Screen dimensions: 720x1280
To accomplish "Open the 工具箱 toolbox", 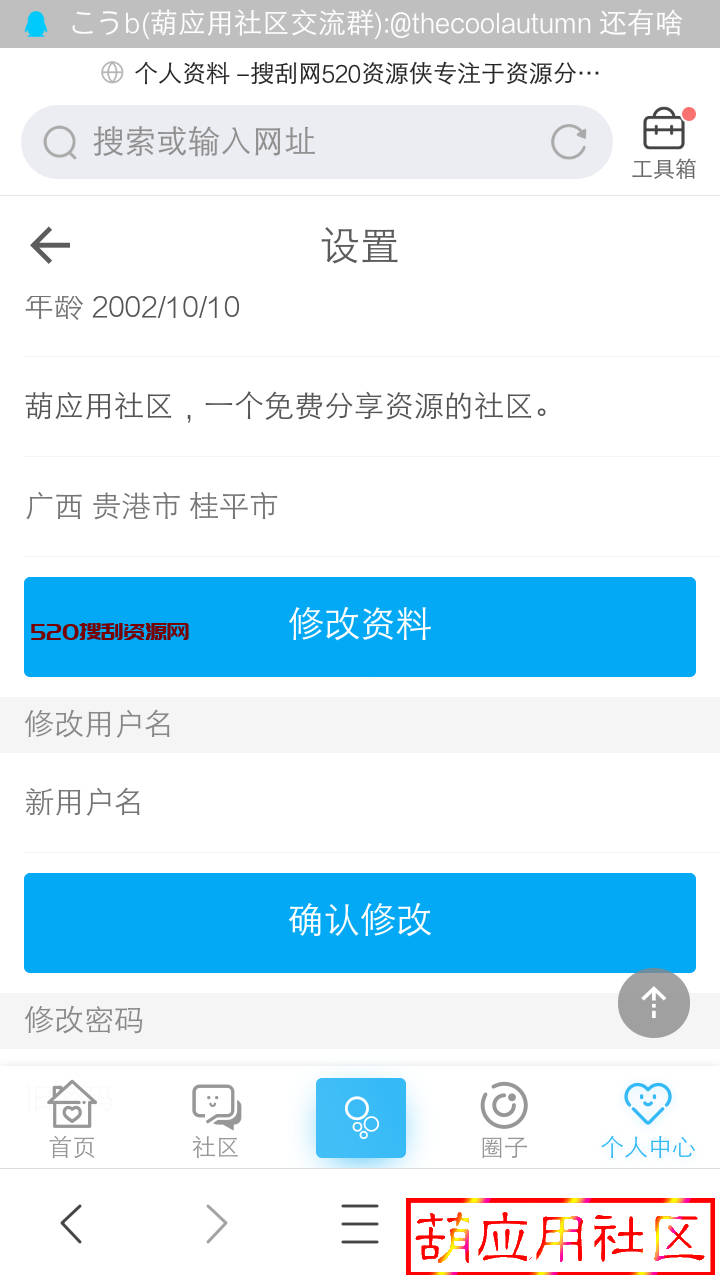I will click(664, 144).
